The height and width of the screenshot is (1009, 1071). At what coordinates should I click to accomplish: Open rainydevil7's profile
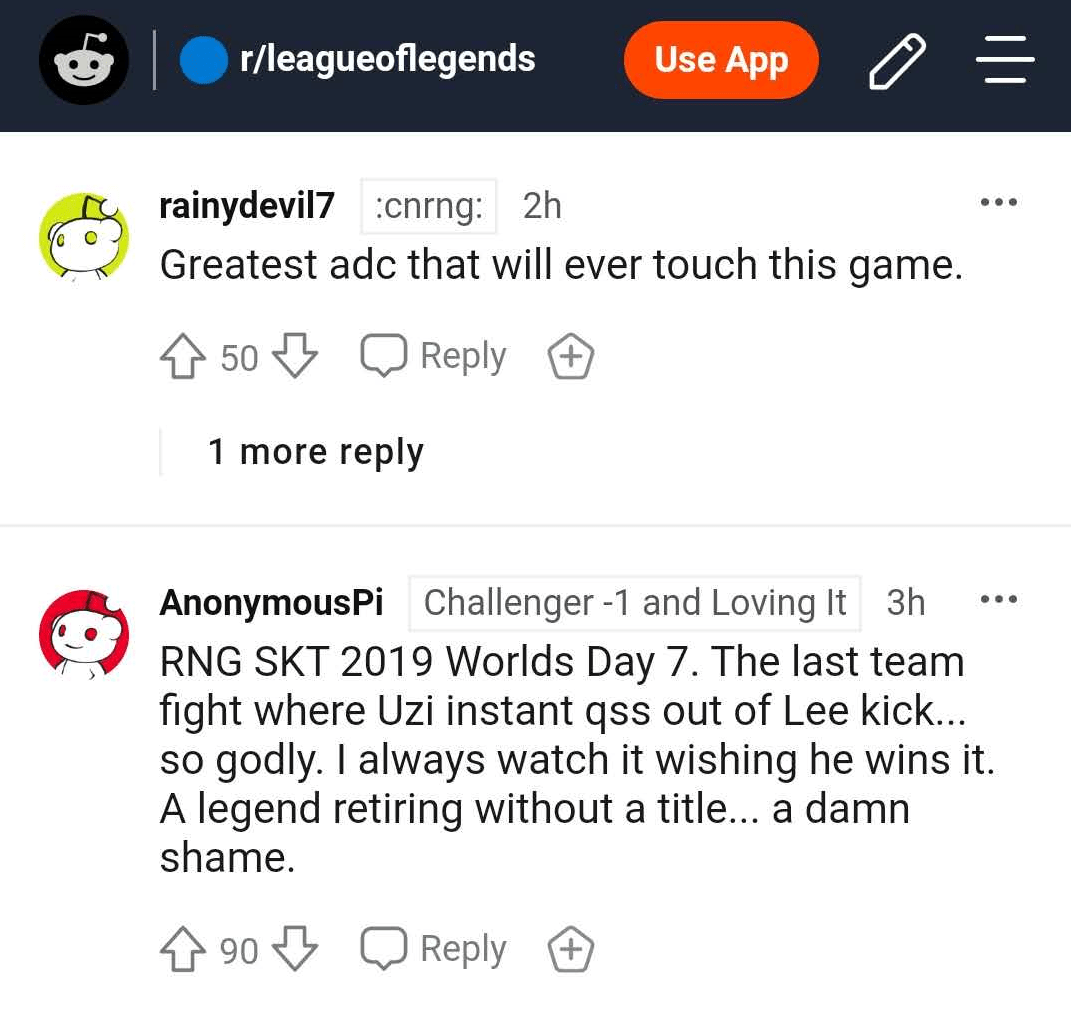[x=247, y=206]
